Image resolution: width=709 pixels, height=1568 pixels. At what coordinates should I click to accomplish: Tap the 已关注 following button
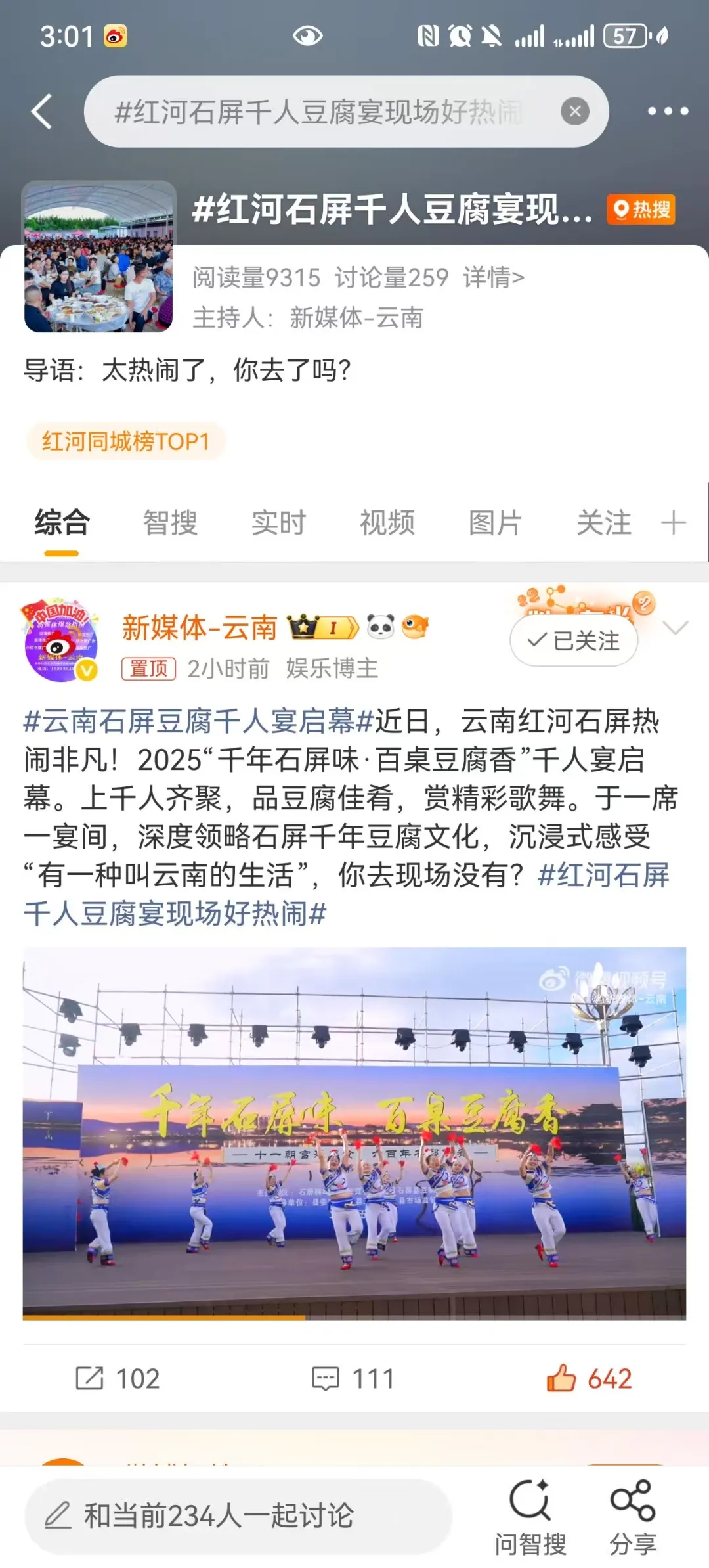click(574, 640)
